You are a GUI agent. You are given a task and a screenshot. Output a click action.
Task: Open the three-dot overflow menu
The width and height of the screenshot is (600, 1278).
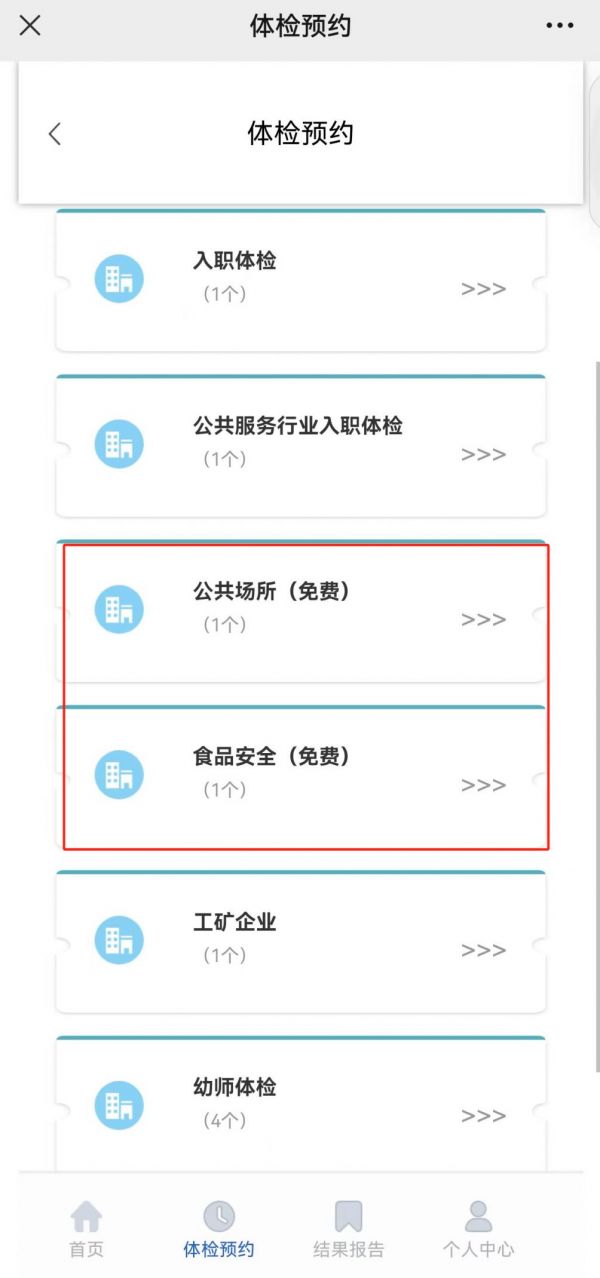[x=560, y=26]
